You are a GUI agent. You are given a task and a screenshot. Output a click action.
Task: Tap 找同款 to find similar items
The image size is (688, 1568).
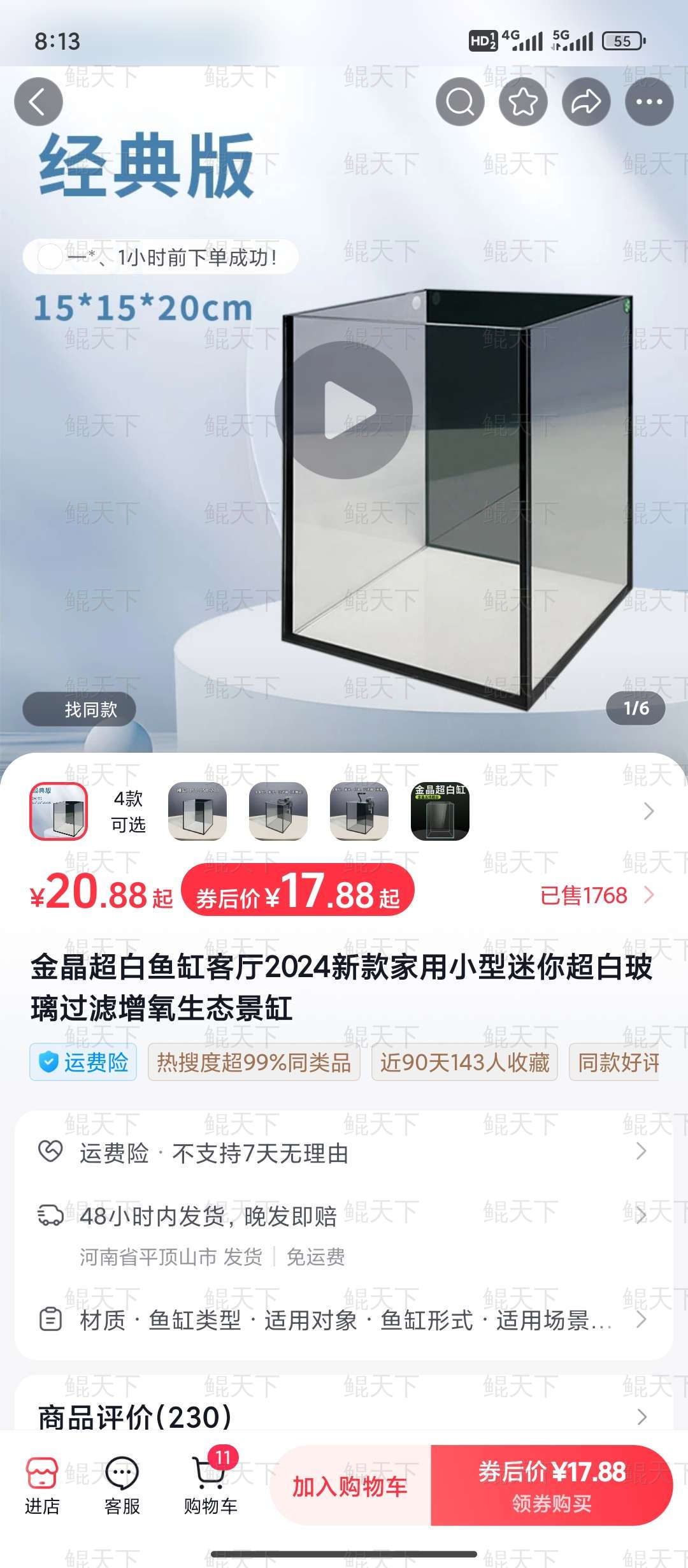(x=80, y=709)
